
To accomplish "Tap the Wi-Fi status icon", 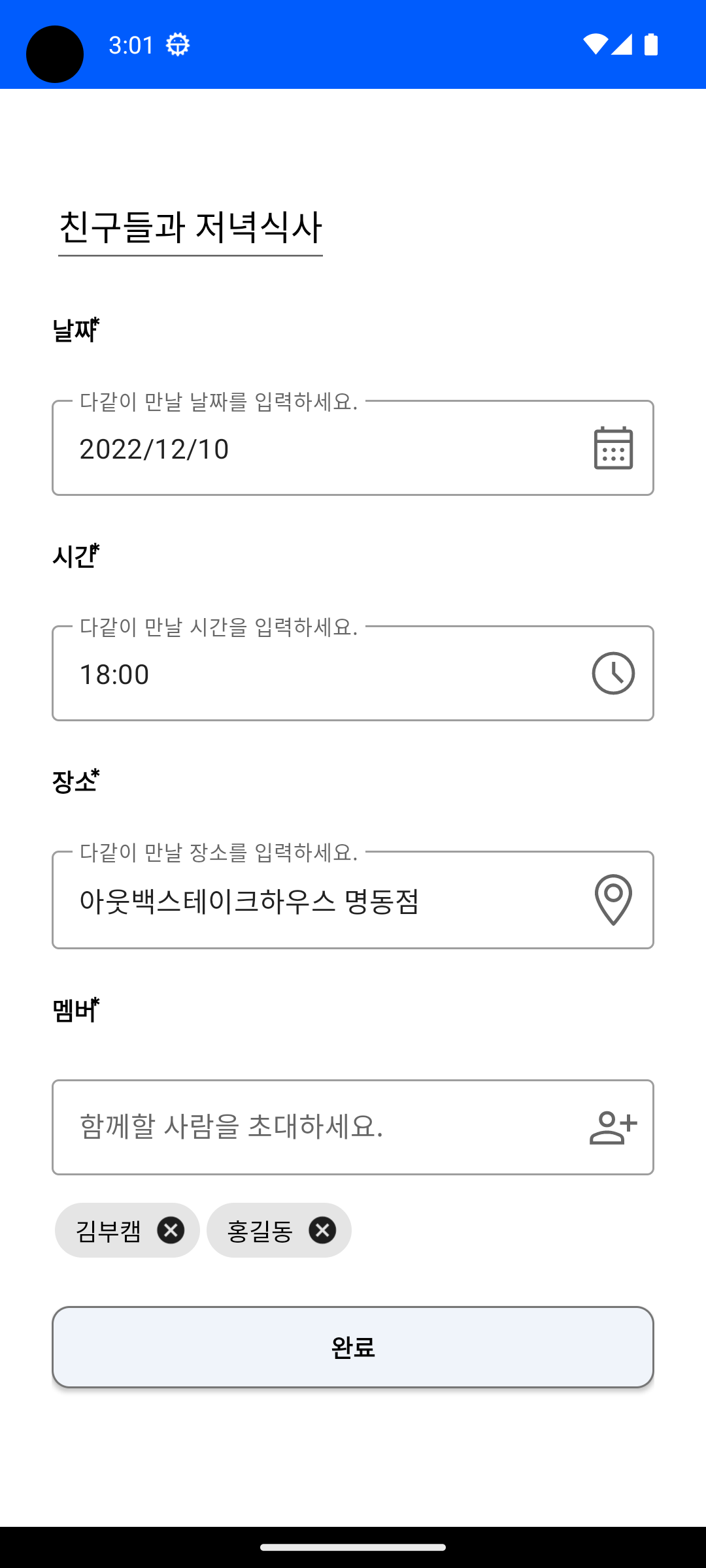I will pos(597,44).
